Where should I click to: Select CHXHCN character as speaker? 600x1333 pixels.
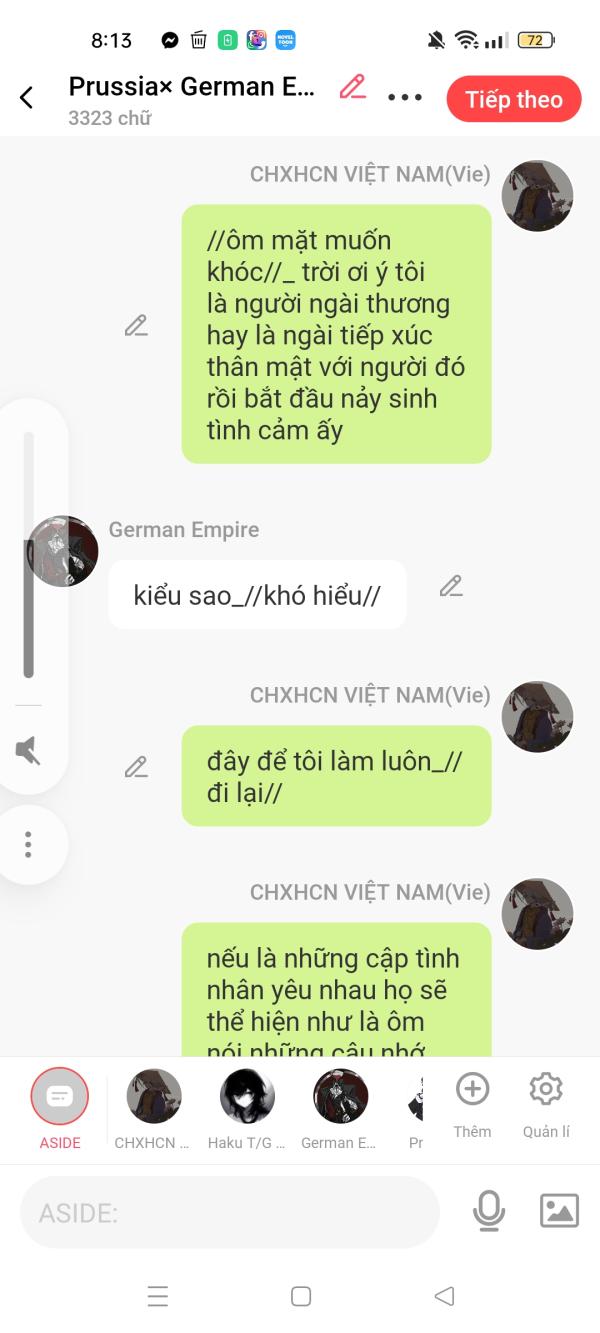(153, 1108)
